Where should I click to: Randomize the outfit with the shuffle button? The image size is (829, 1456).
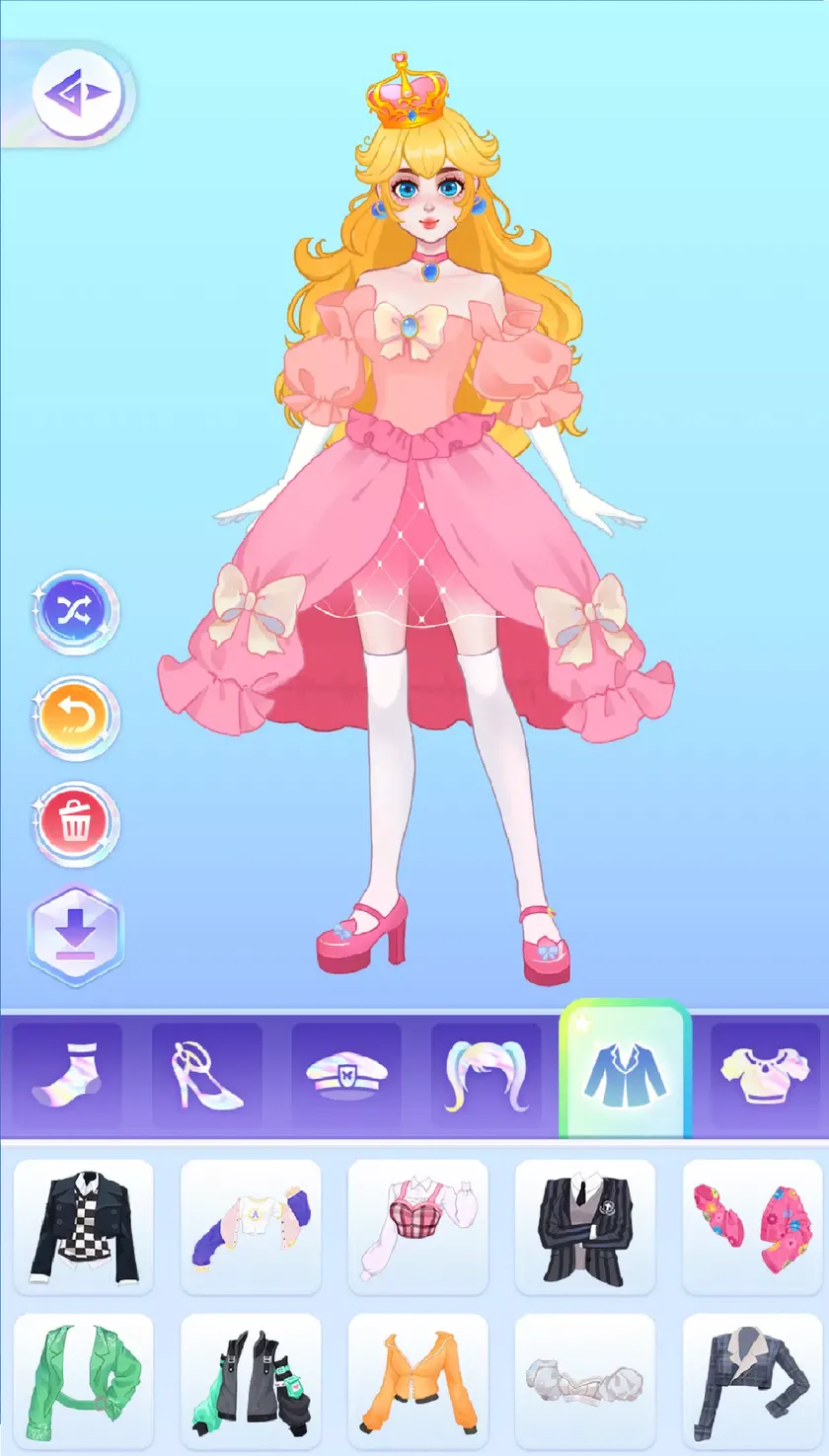coord(75,613)
